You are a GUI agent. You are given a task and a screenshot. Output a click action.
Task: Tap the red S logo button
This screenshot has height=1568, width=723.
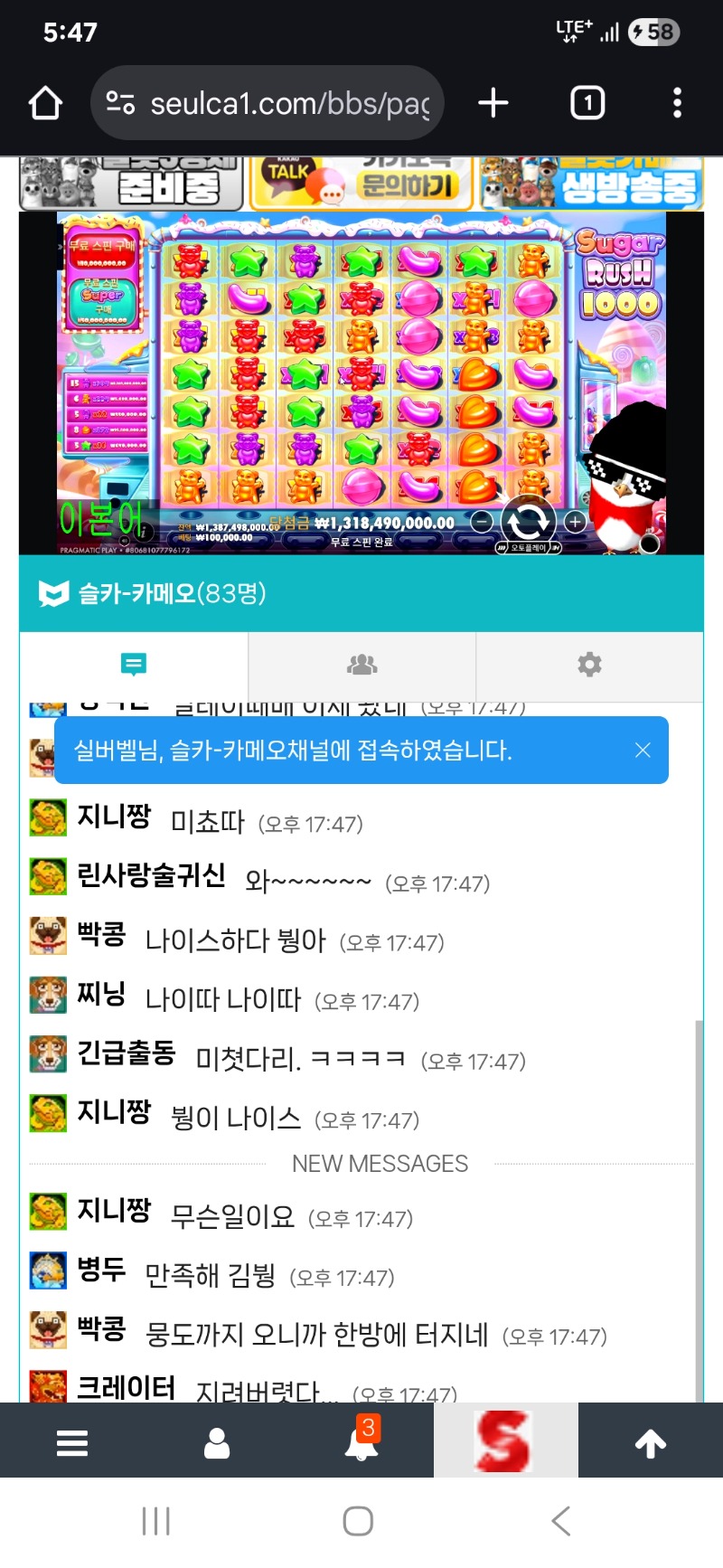pyautogui.click(x=505, y=1440)
